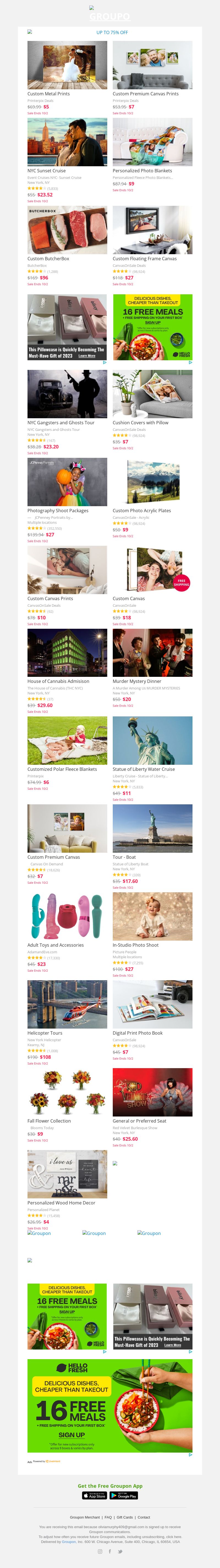This screenshot has height=1568, width=220.
Task: Get the app on Google Play
Action: point(124,1495)
